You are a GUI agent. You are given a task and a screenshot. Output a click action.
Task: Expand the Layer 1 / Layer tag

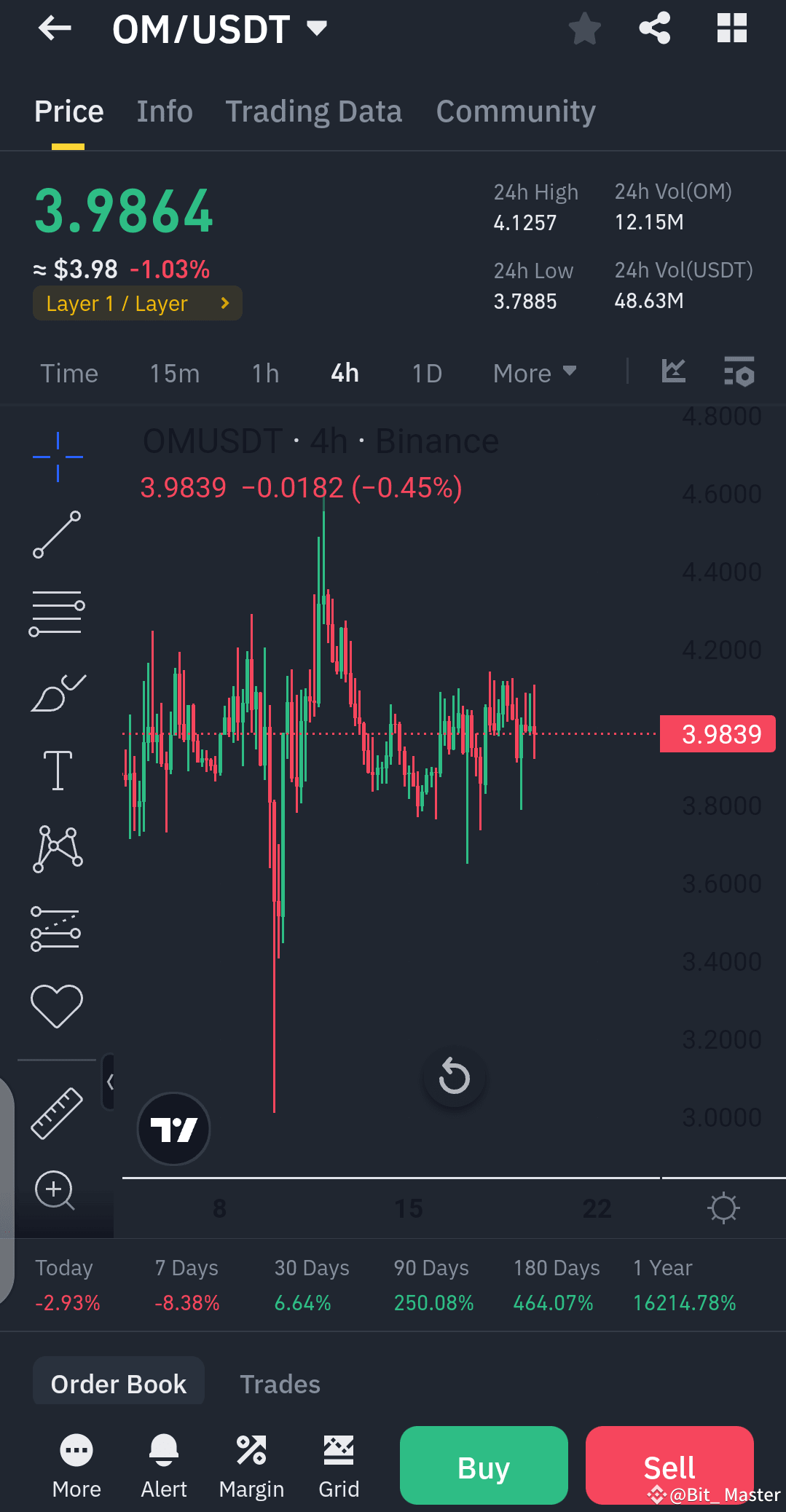click(137, 303)
